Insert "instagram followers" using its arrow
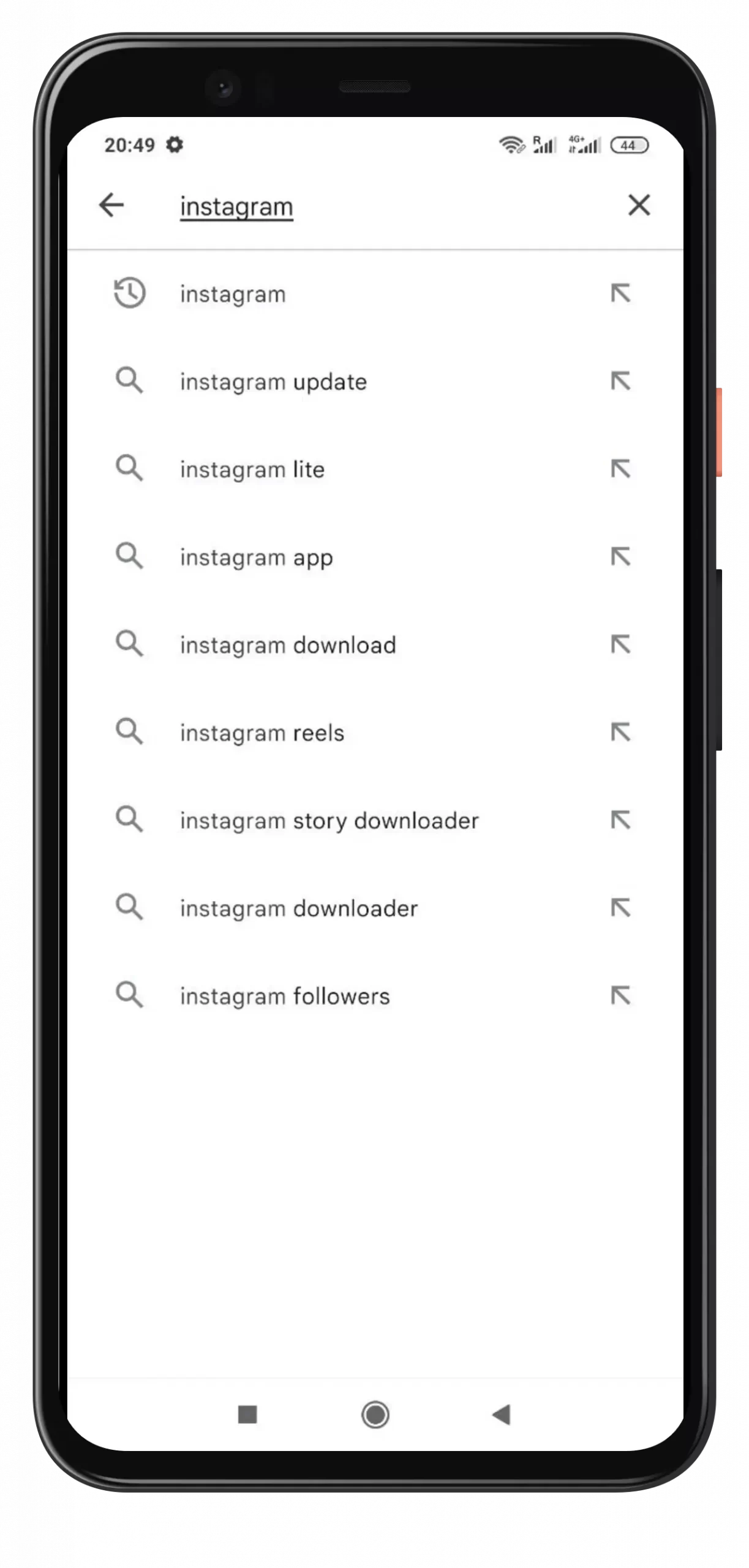 620,995
